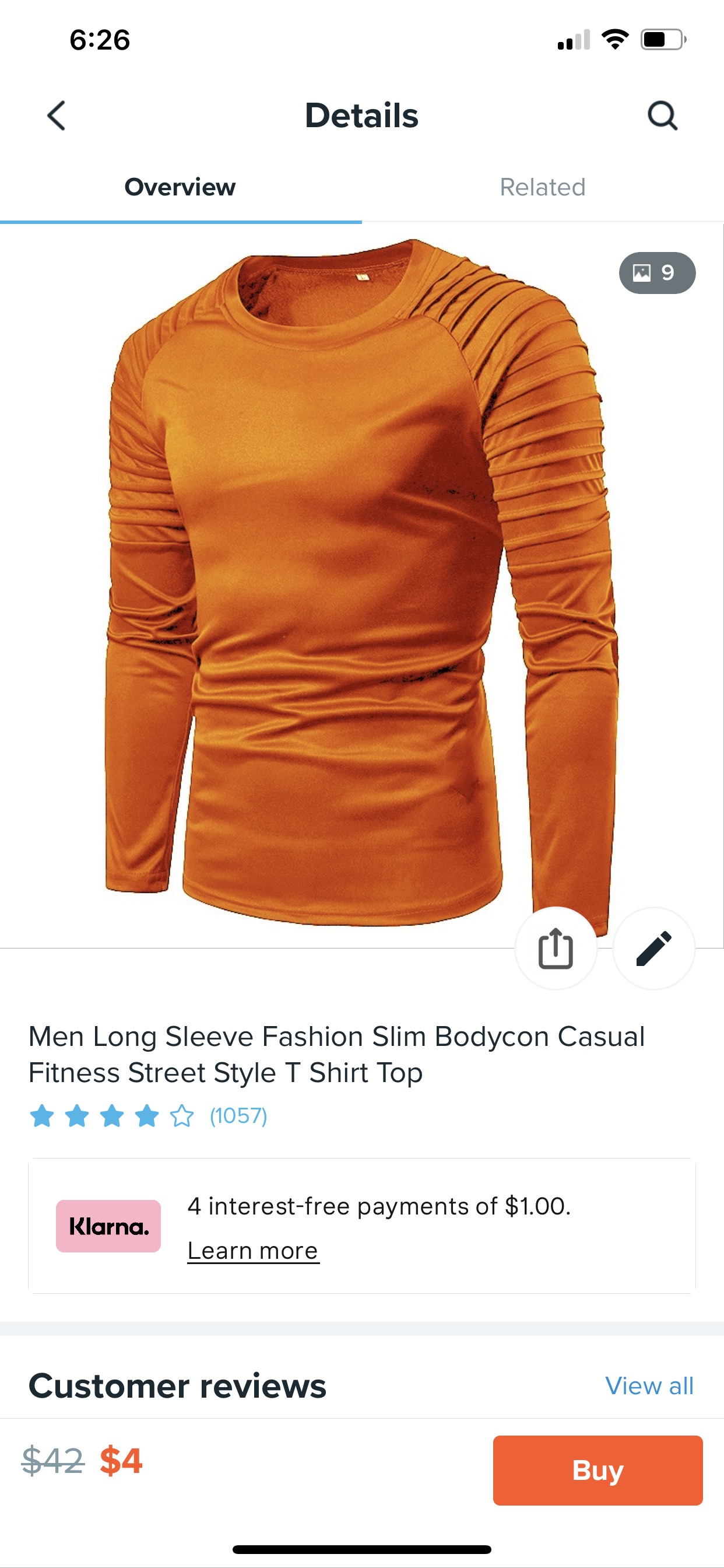Share this shirt listing
This screenshot has height=1568, width=724.
coord(556,948)
